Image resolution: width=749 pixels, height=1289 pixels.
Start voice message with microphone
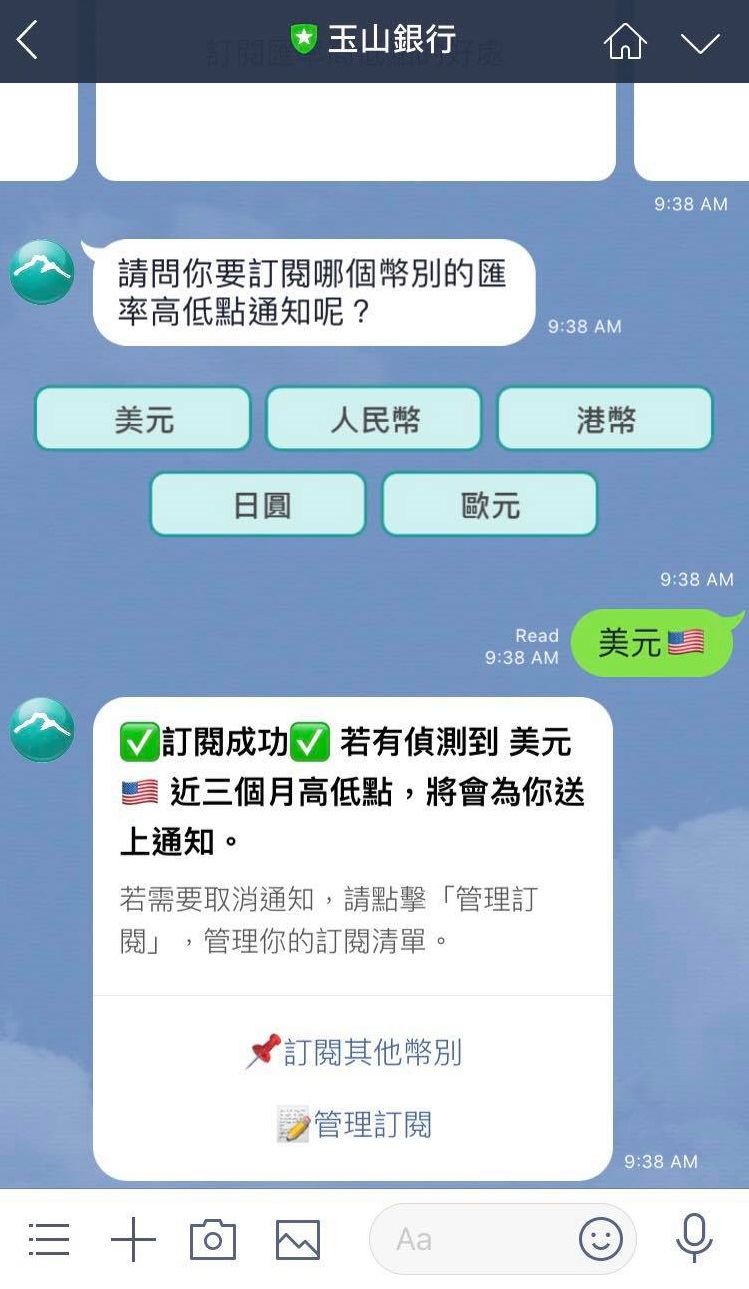click(694, 1238)
